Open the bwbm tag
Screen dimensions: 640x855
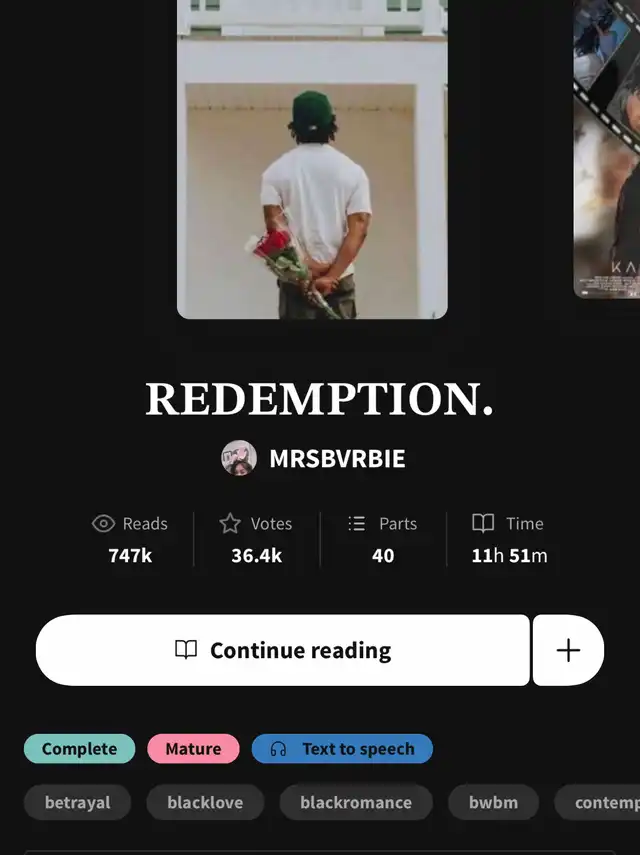493,802
